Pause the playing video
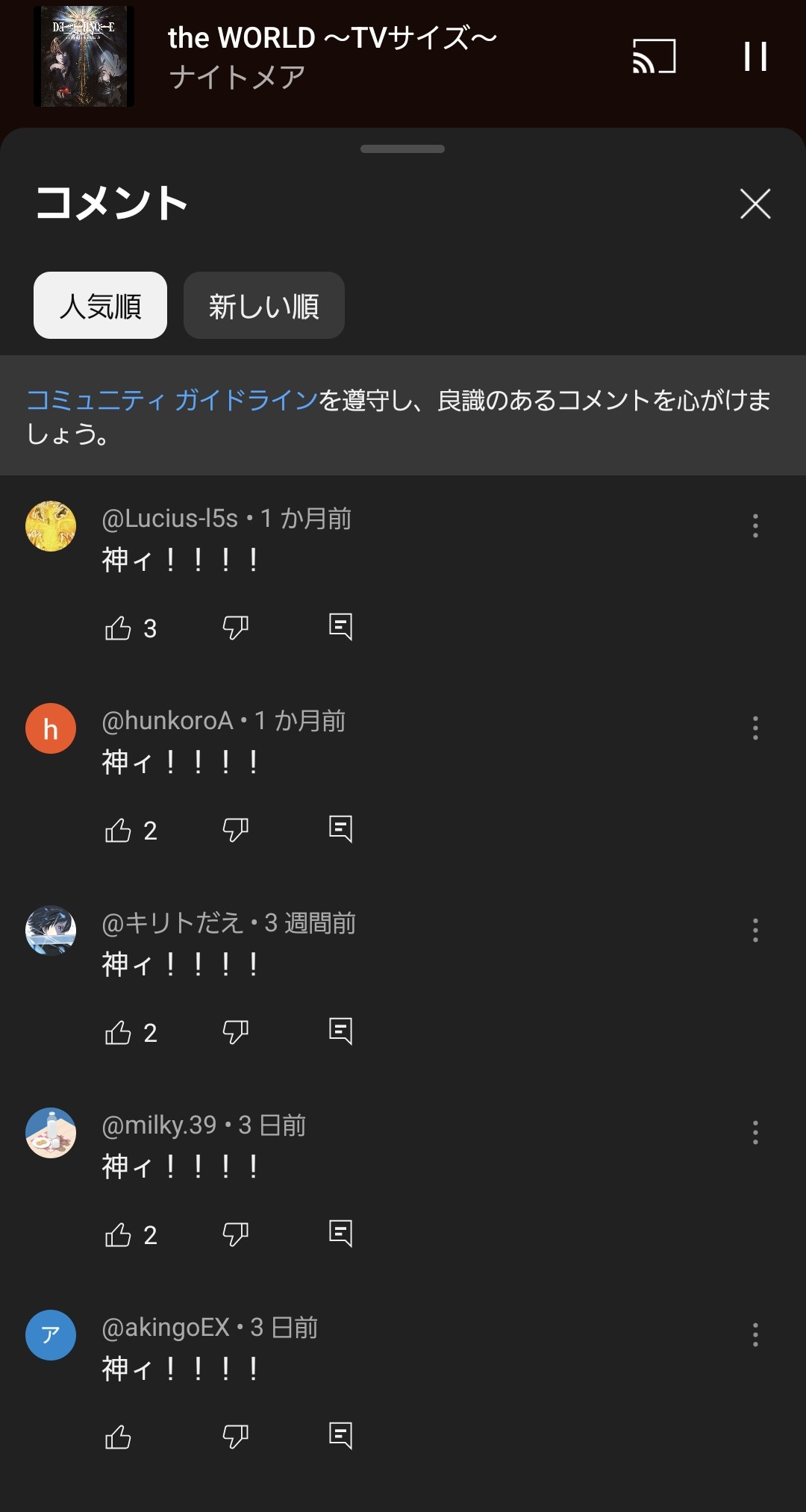 tap(755, 57)
